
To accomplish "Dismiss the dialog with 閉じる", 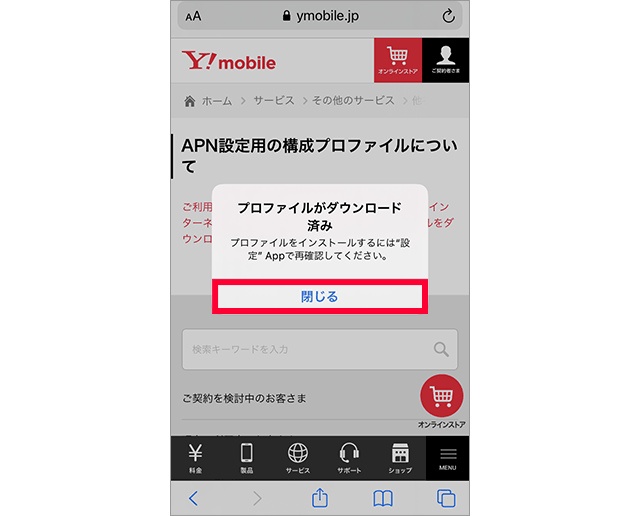I will pos(320,297).
